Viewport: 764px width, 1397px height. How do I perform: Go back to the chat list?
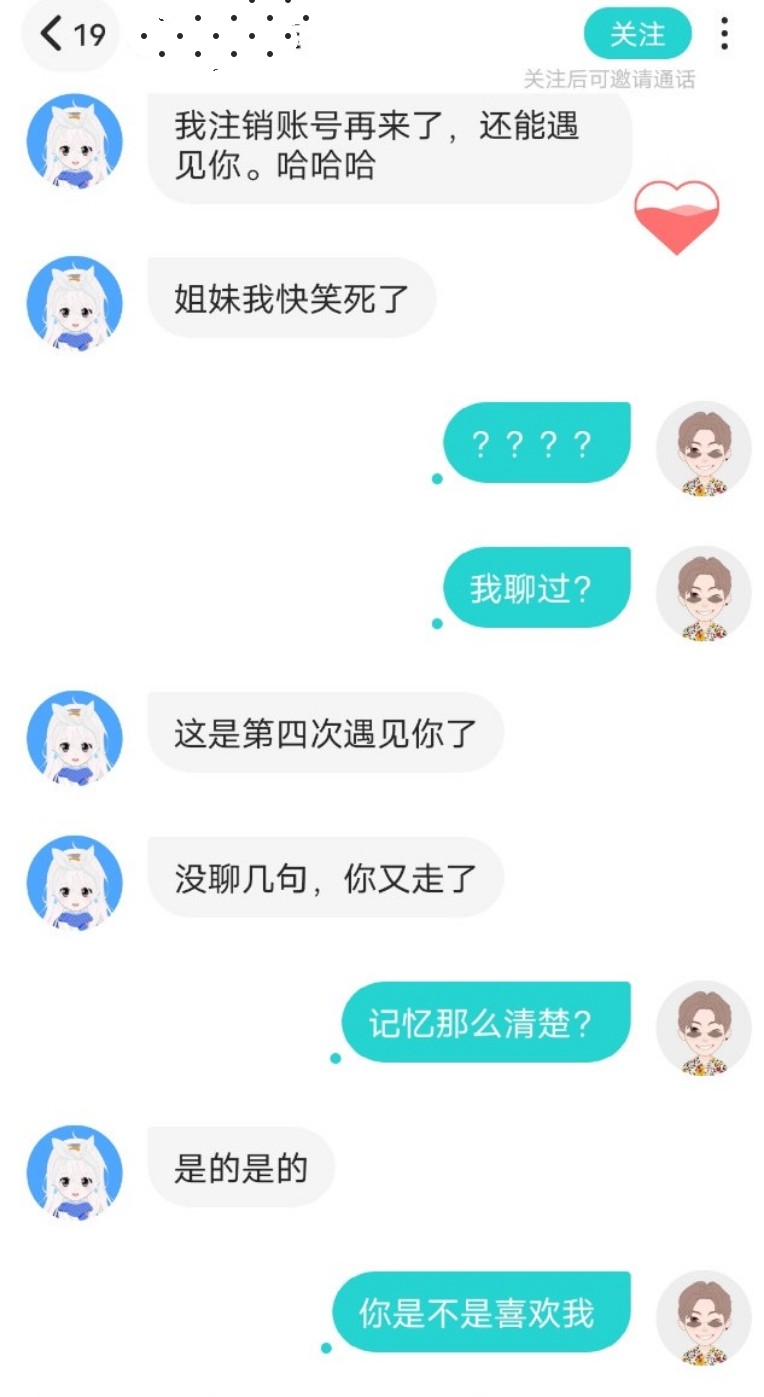(x=70, y=35)
